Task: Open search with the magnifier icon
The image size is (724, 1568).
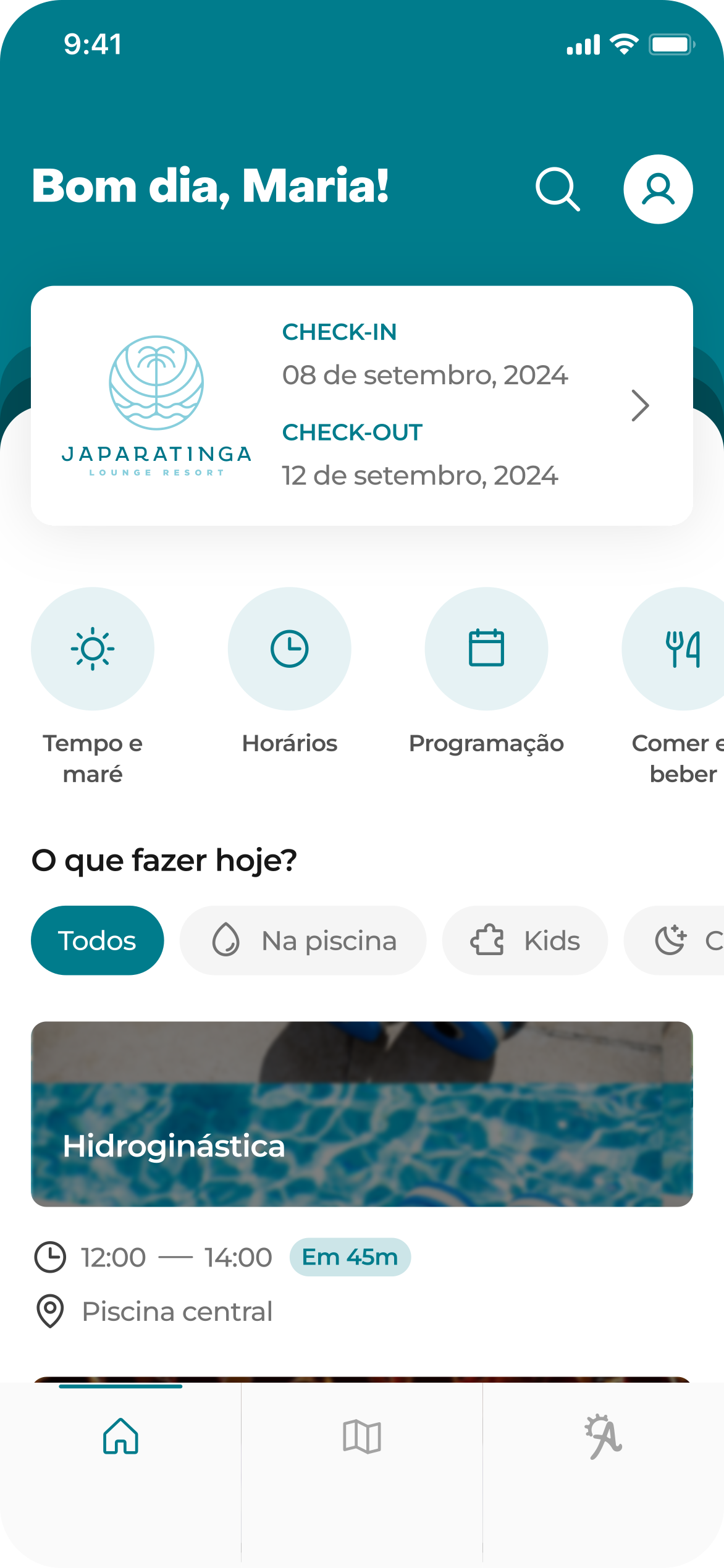Action: (x=556, y=188)
